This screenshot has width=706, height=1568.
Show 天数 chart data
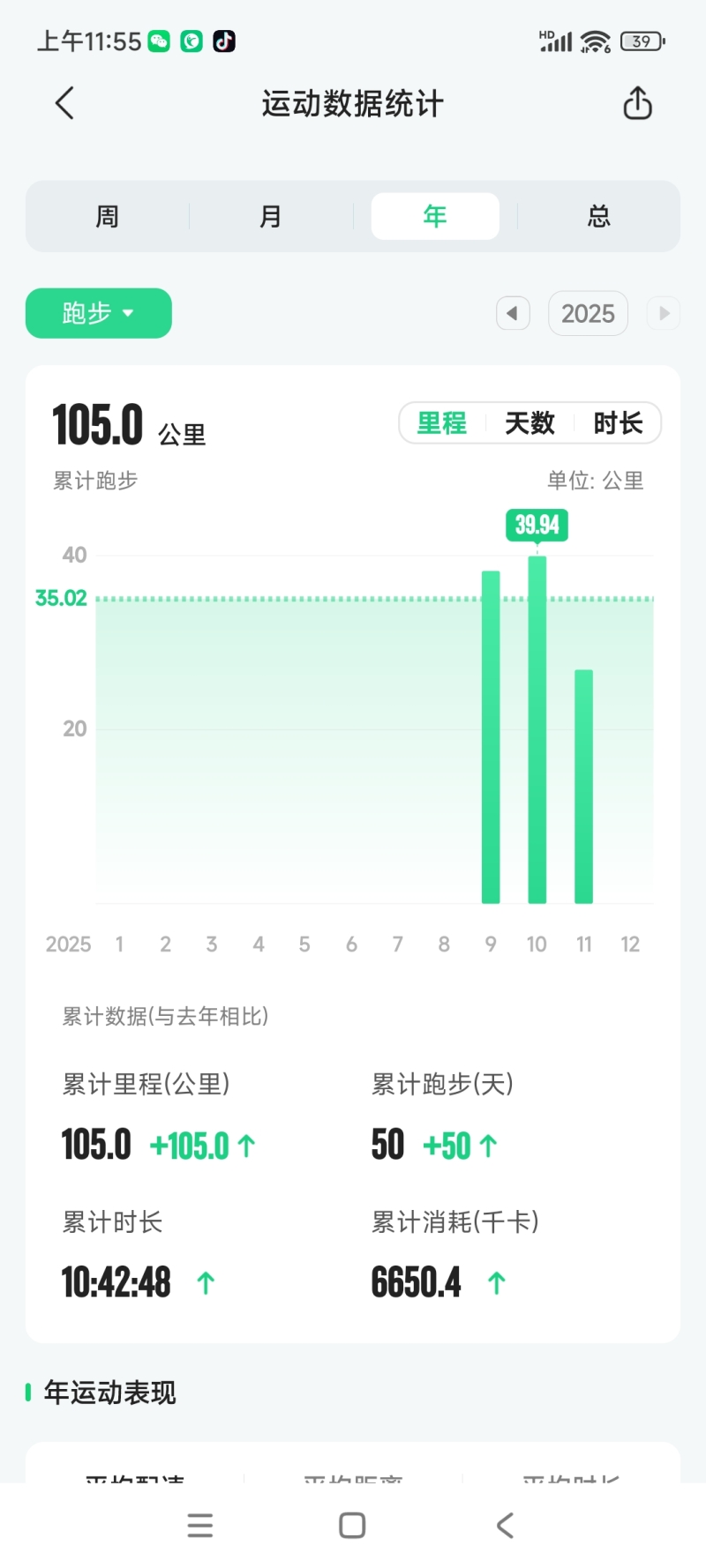coord(529,423)
